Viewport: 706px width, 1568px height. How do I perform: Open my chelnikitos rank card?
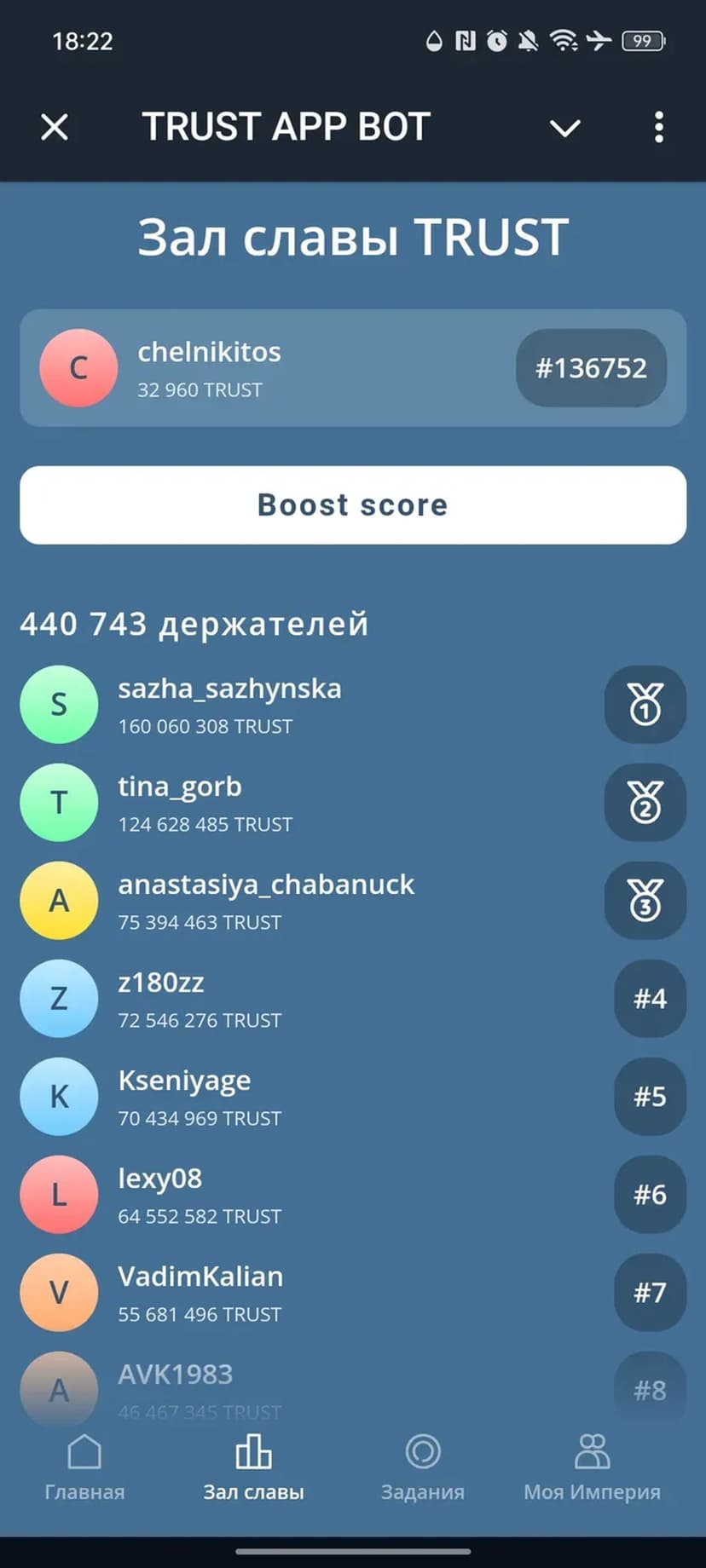click(353, 368)
